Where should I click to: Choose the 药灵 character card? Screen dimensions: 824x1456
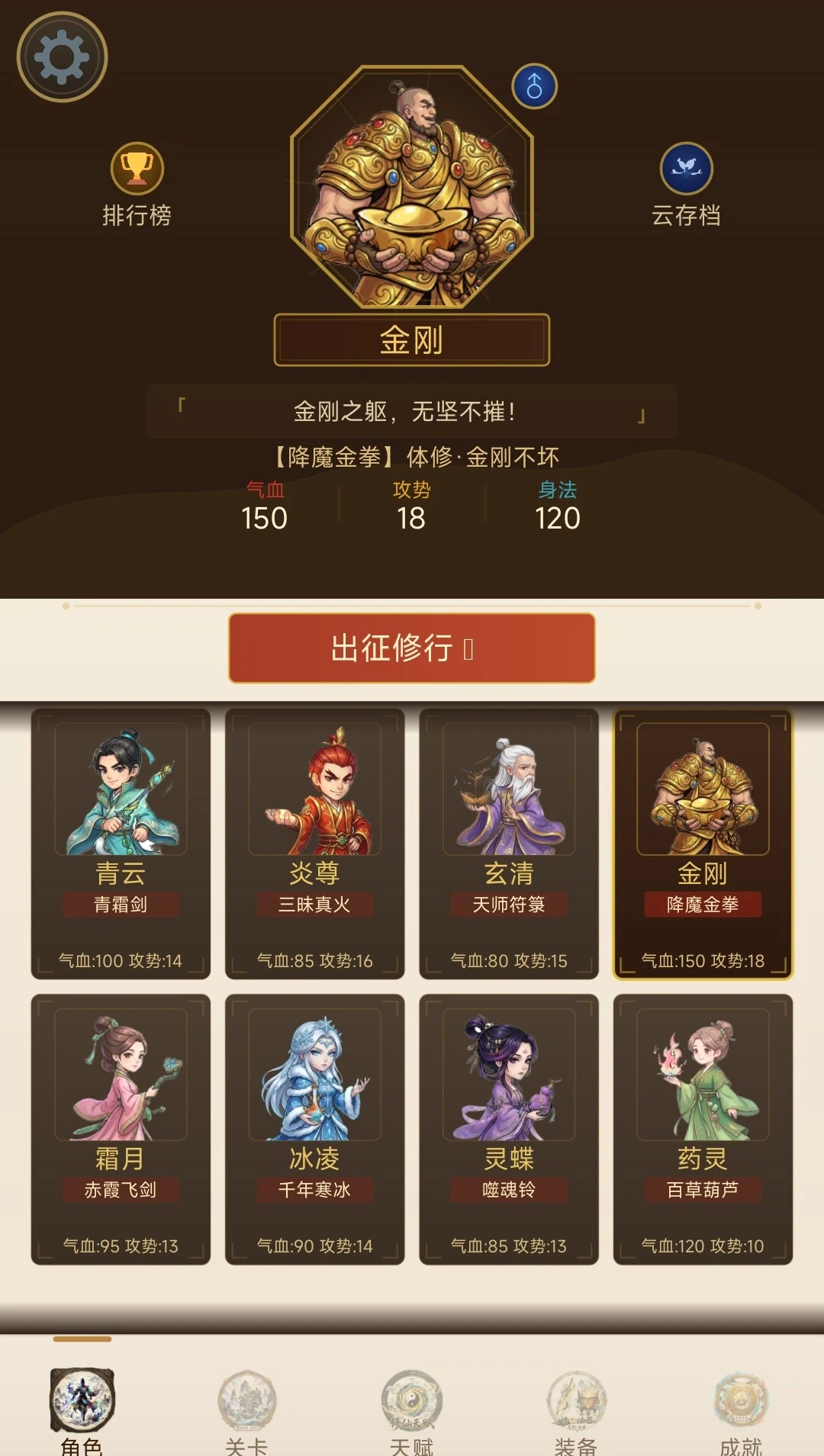click(703, 1129)
